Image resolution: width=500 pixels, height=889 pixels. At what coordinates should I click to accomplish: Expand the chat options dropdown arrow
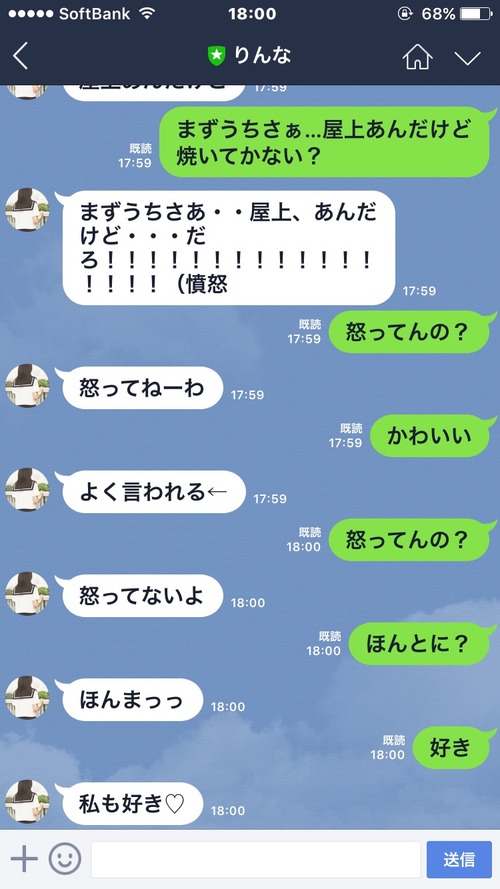pos(468,57)
